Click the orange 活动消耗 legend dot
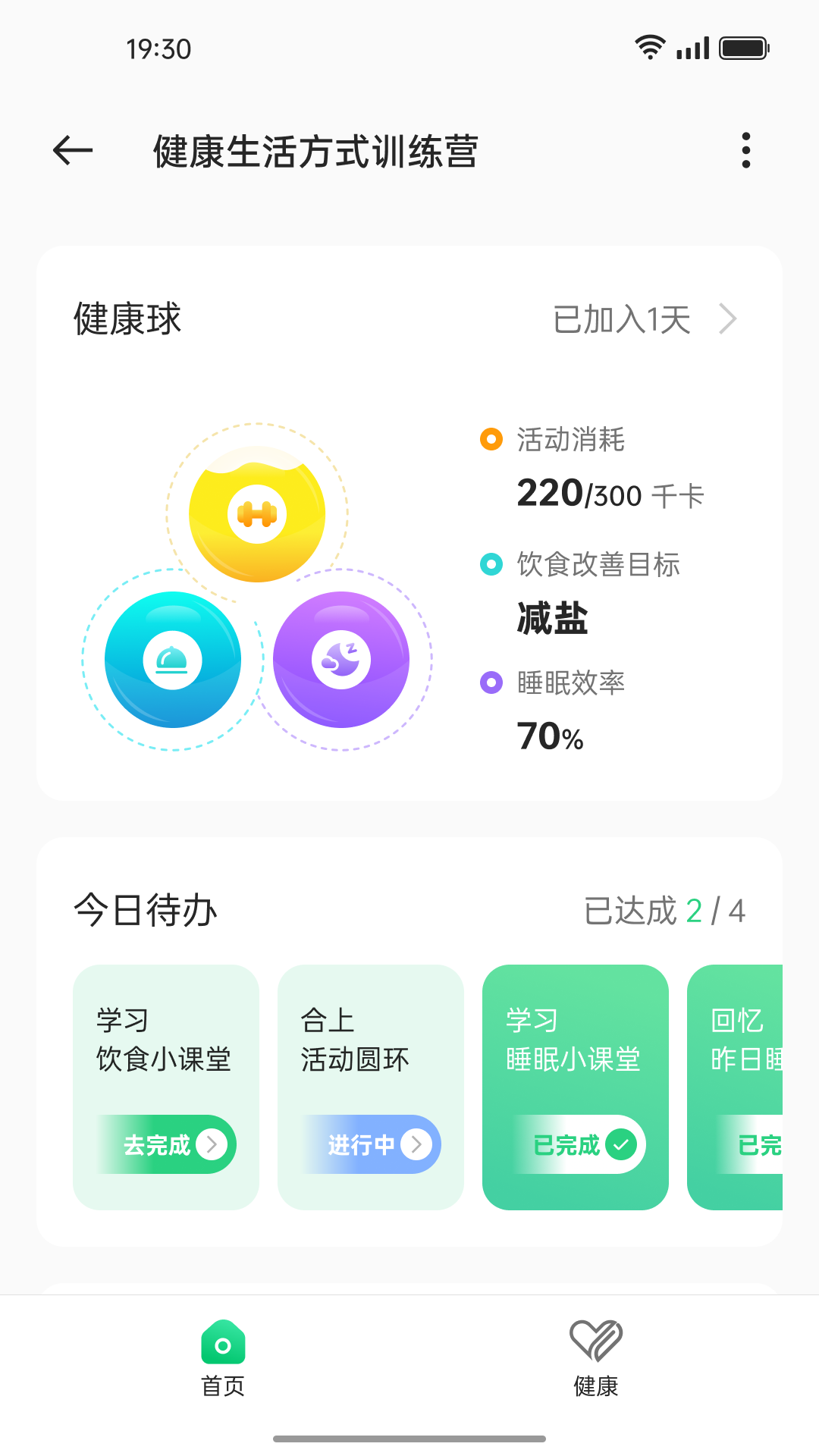Image resolution: width=819 pixels, height=1456 pixels. [x=491, y=439]
